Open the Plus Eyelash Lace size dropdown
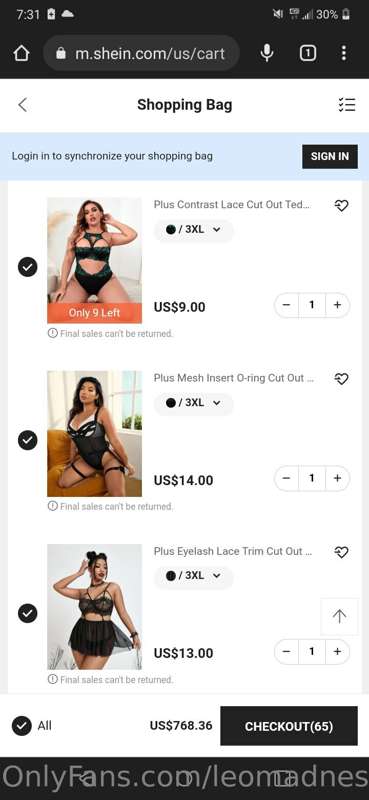369x800 pixels. point(193,576)
